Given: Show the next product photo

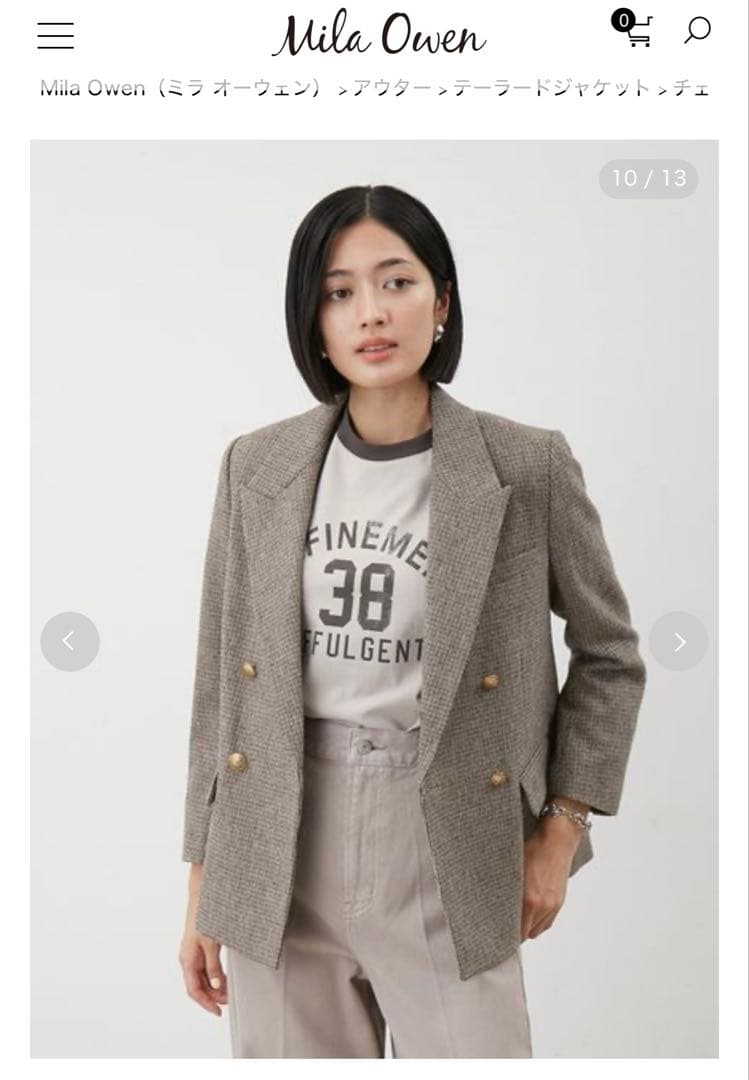Looking at the screenshot, I should pos(679,641).
